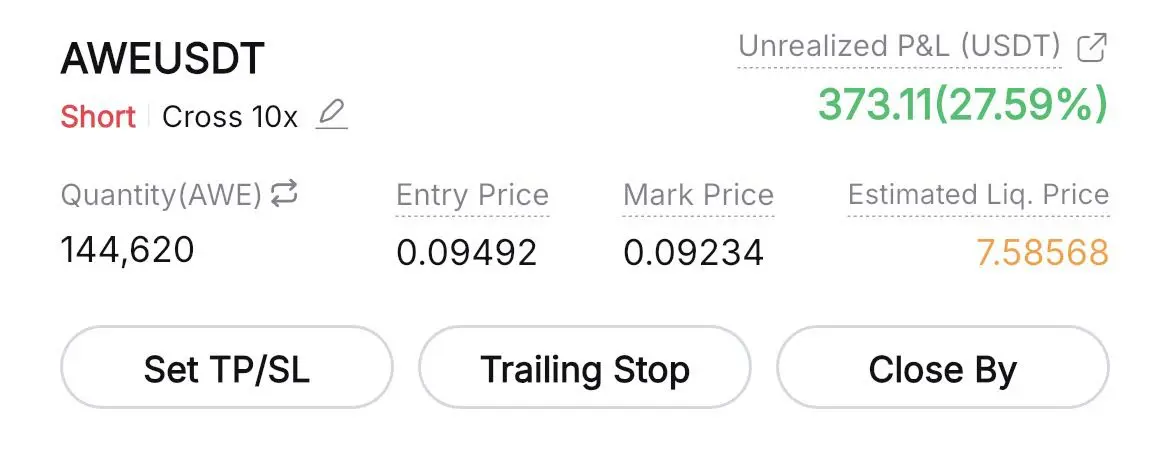Viewport: 1170px width, 452px height.
Task: Edit the Cross 10x leverage
Action: 331,116
